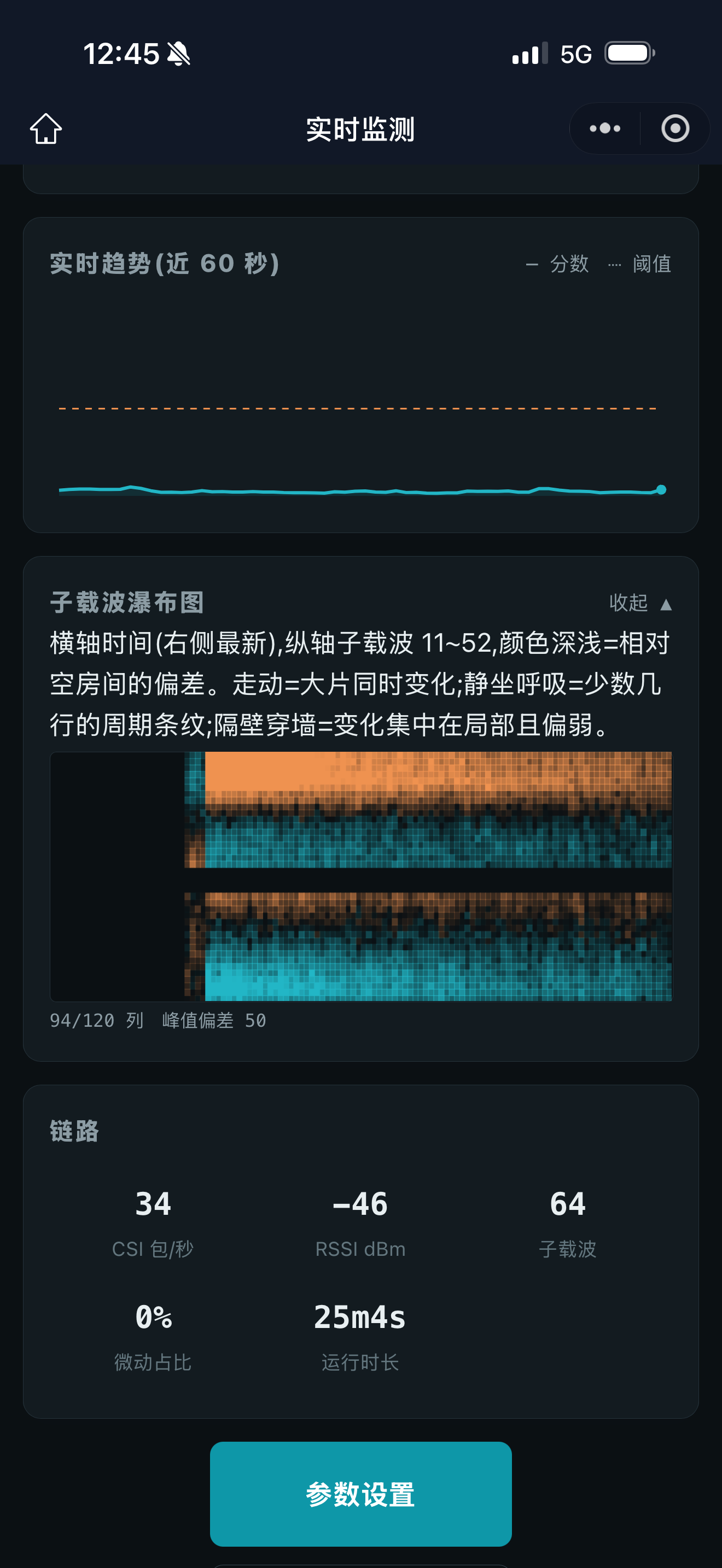Close the mini program with circle button

(675, 128)
